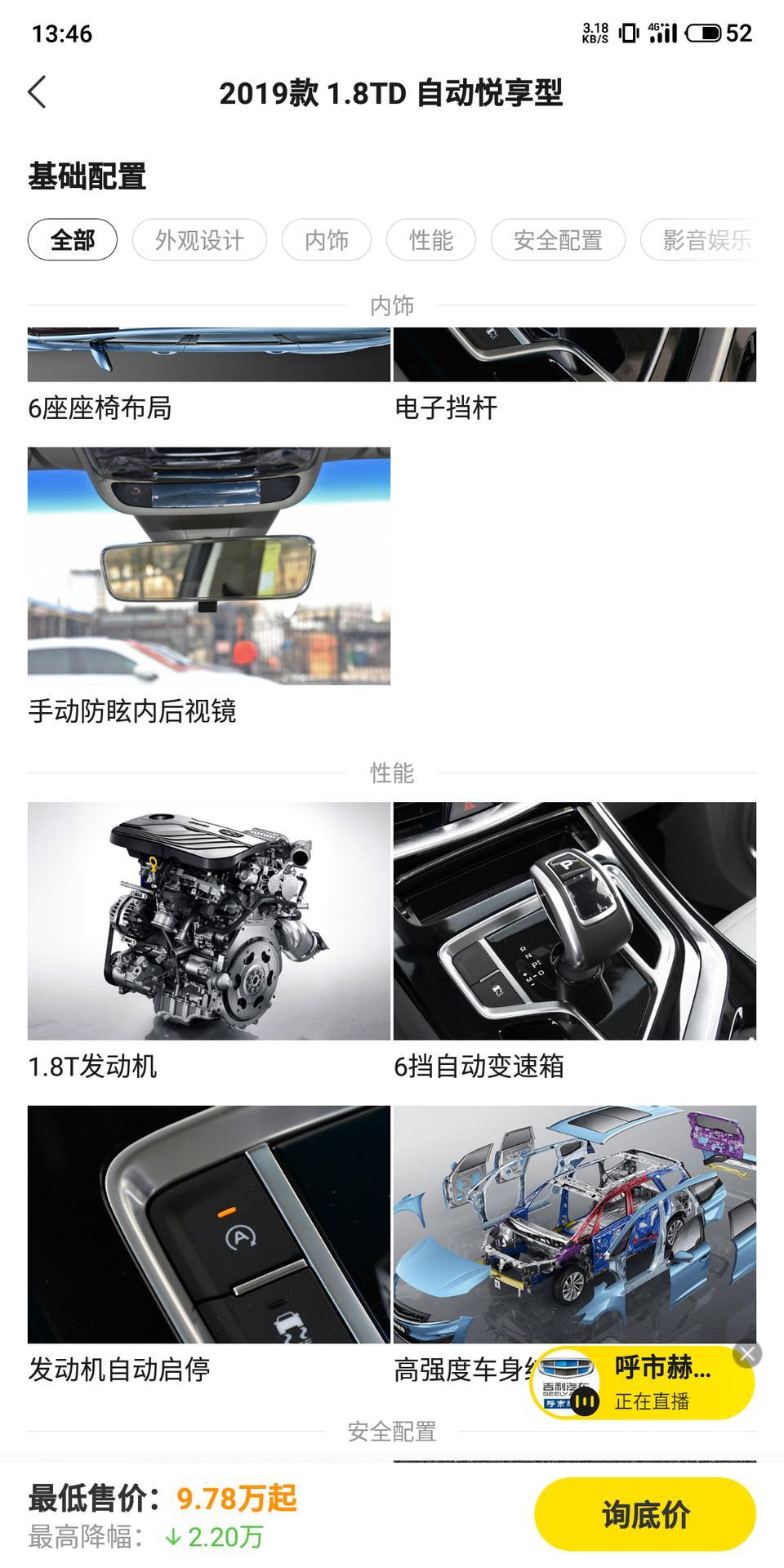
Task: Go back to the previous page
Action: tap(38, 92)
